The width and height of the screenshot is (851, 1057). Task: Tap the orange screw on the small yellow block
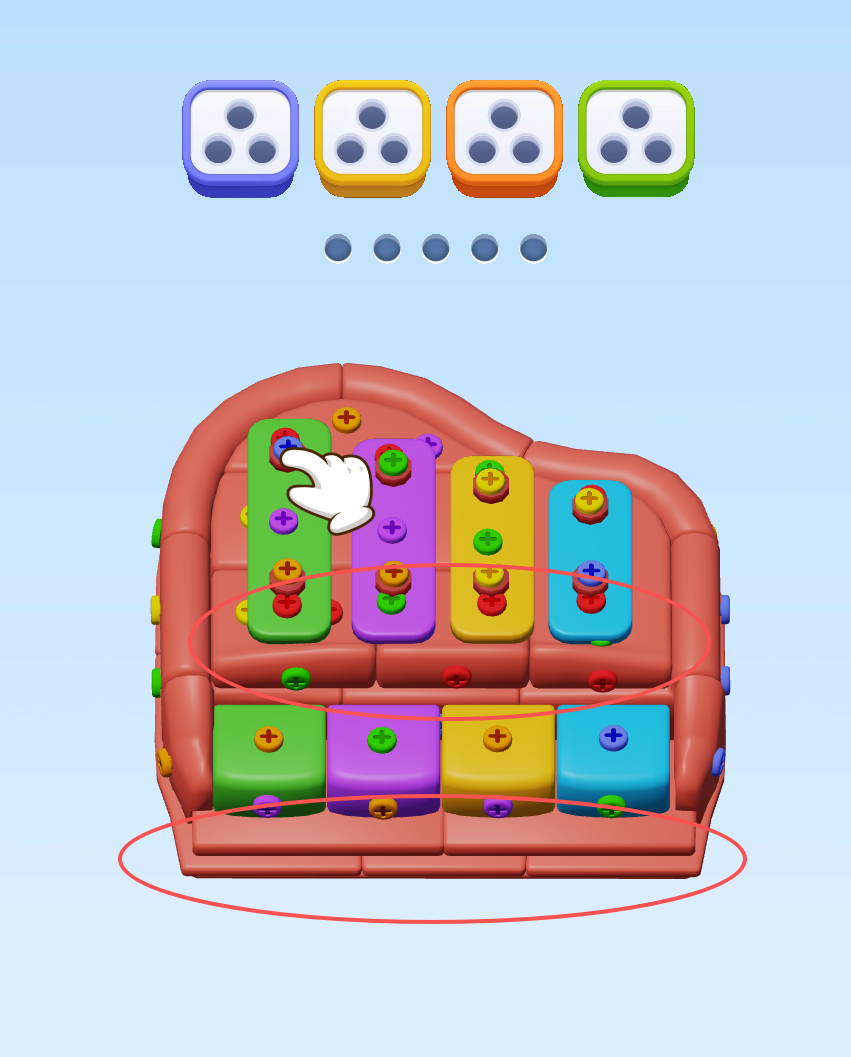pos(497,738)
